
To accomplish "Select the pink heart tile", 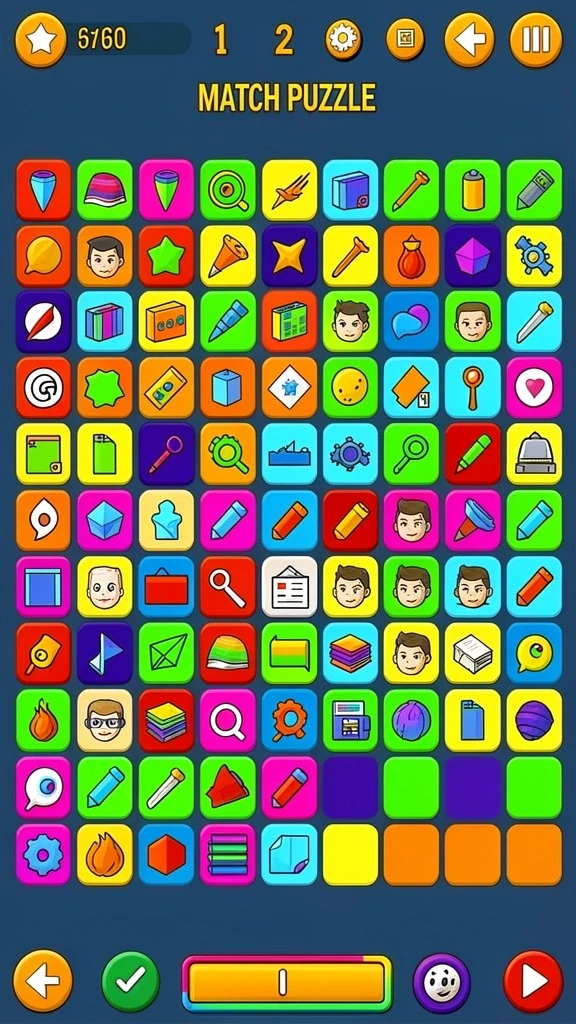I will 534,388.
